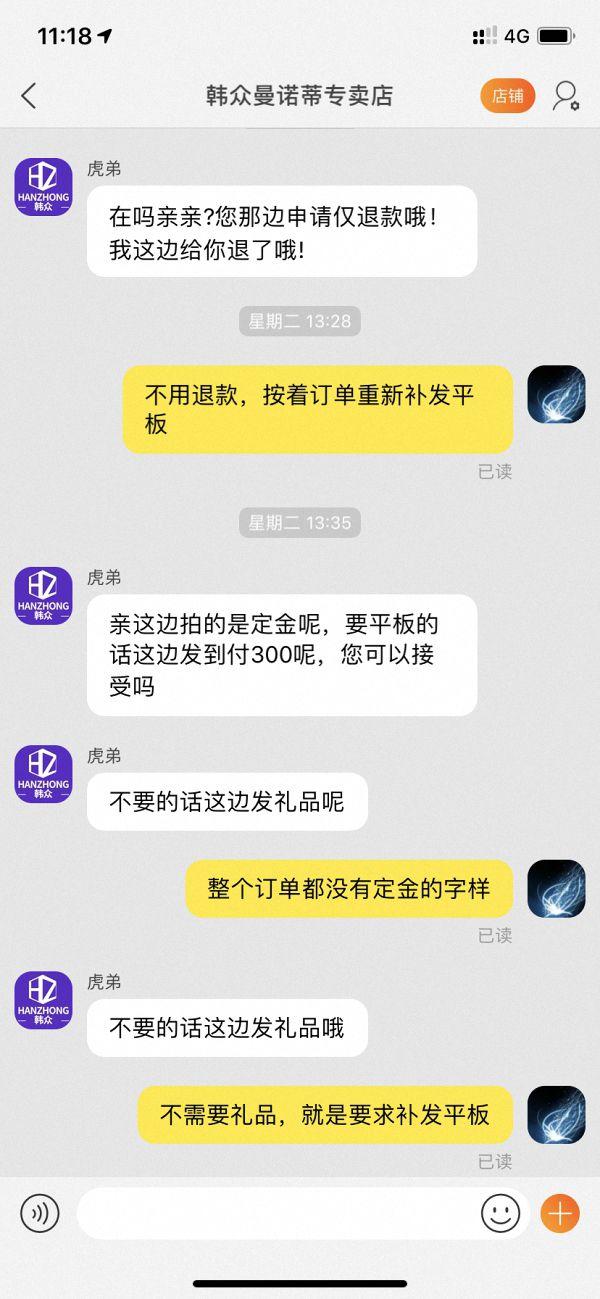Switch to voice input
Viewport: 600px width, 1299px height.
point(40,1214)
